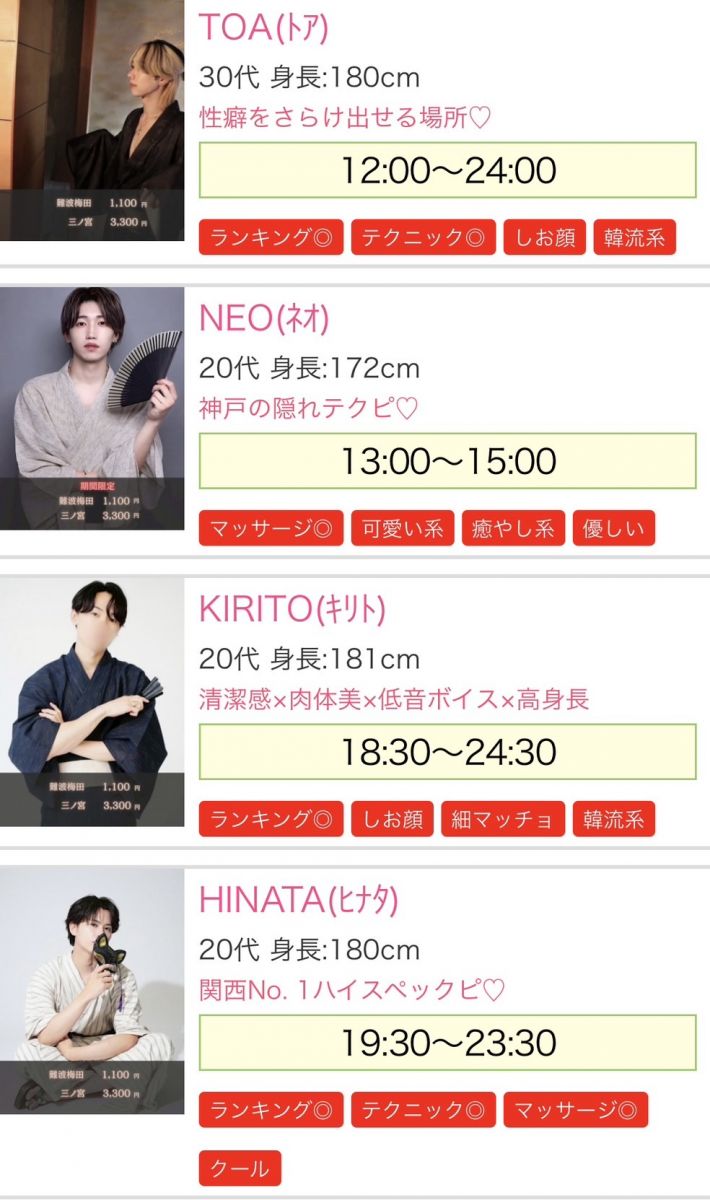Open the NEO(ネオ) name link
The width and height of the screenshot is (710, 1200).
click(x=264, y=318)
